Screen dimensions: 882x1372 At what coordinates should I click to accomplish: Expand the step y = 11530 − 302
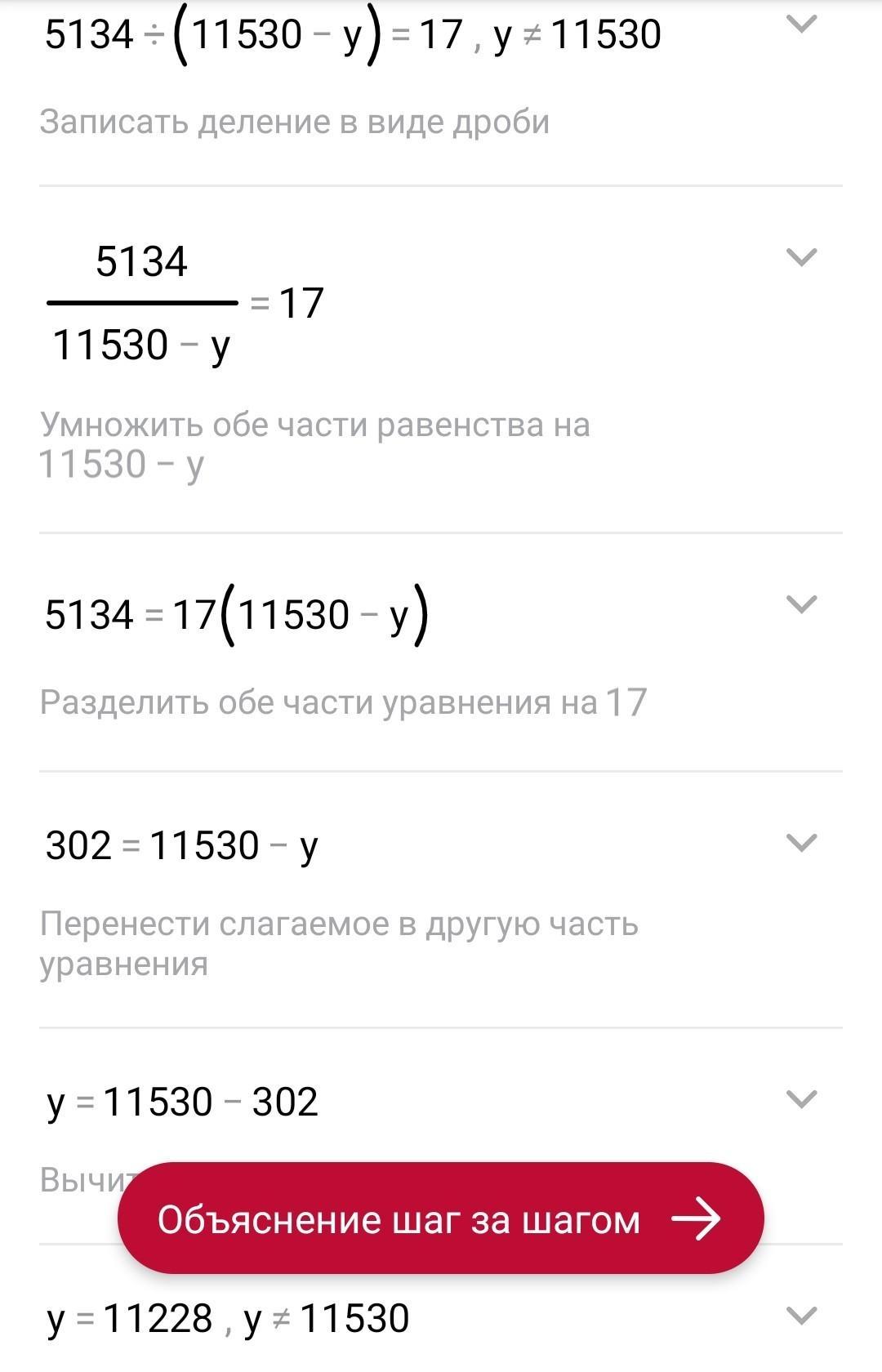(801, 1099)
